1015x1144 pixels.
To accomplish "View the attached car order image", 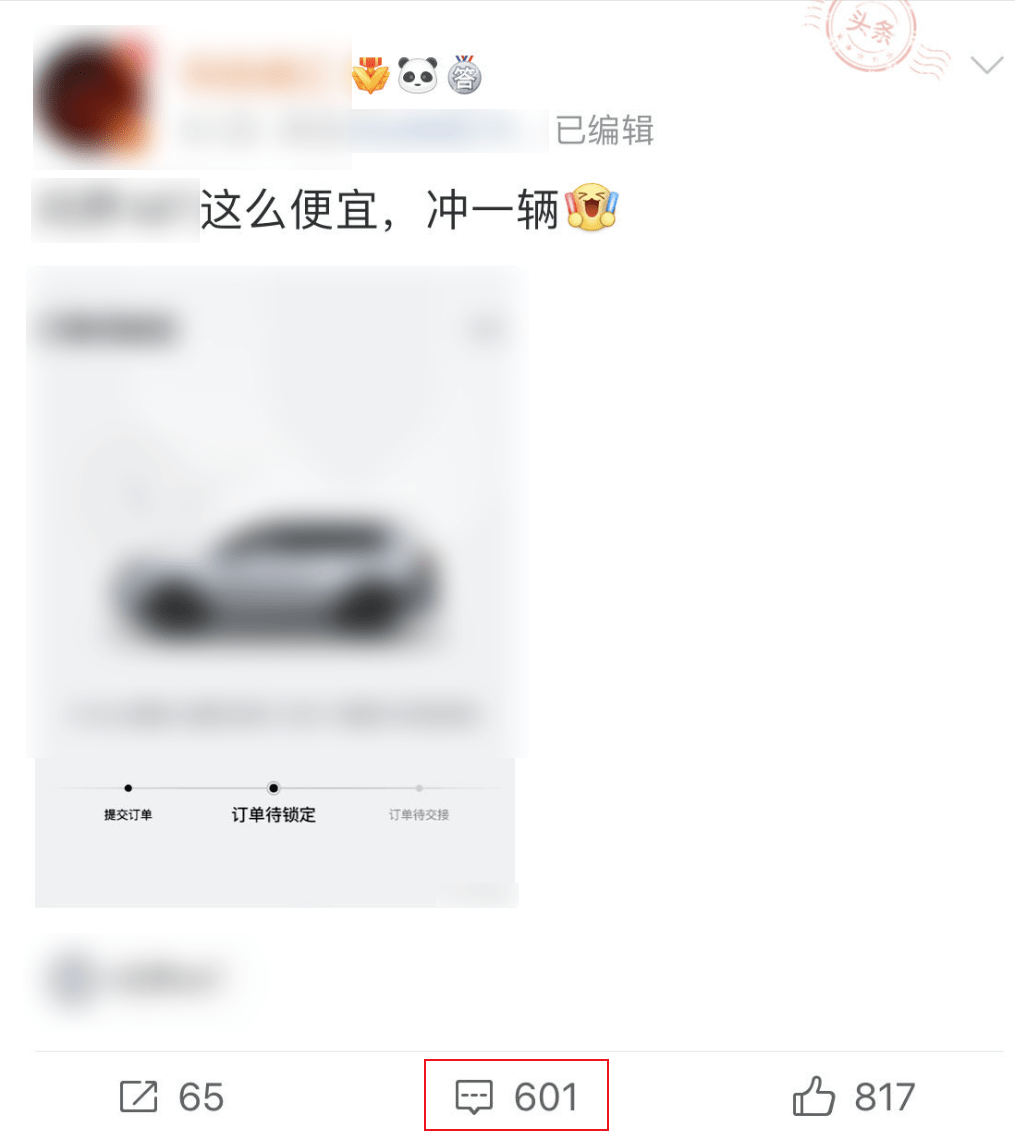I will click(x=276, y=587).
